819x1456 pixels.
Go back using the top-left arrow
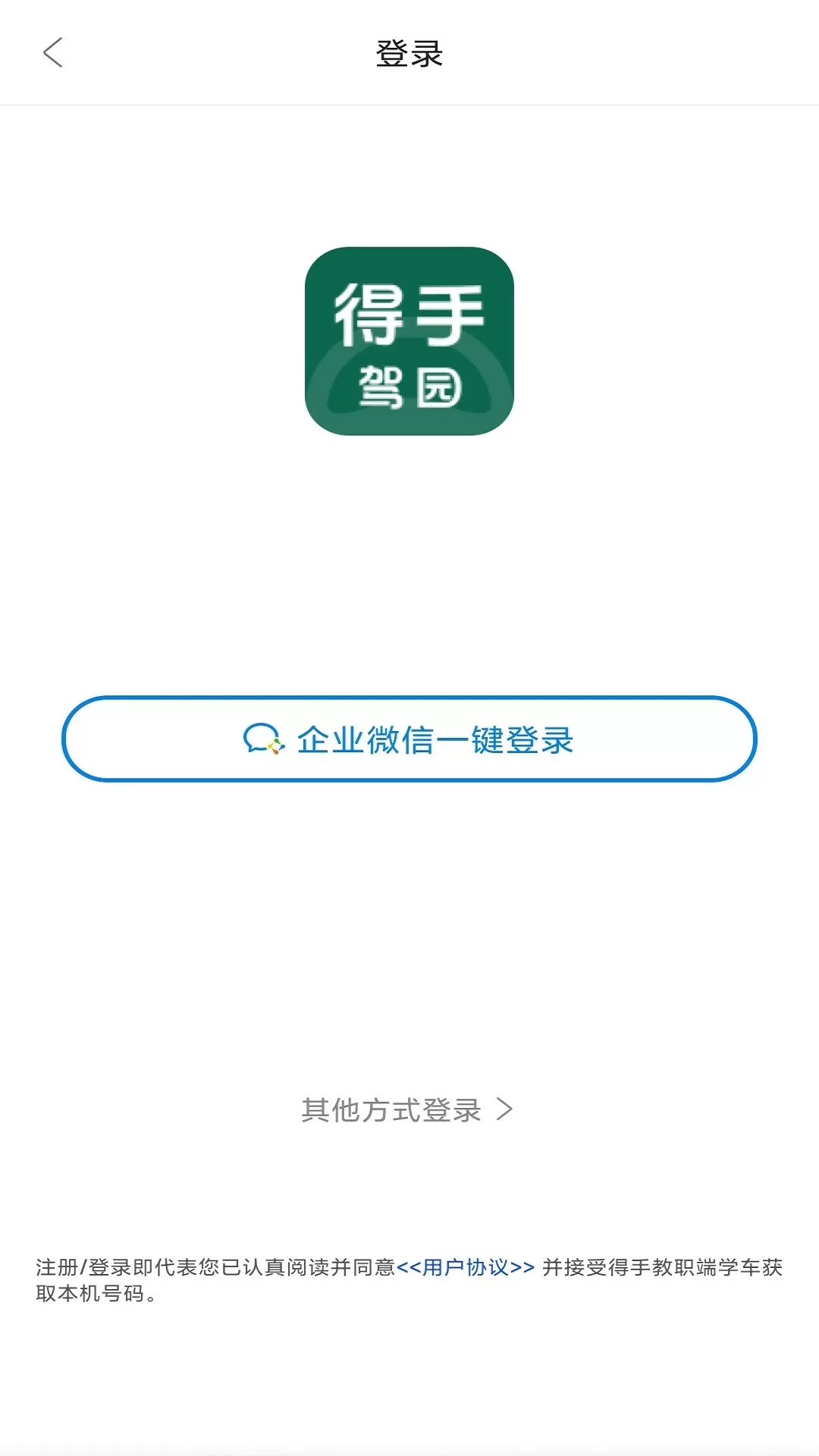[52, 53]
